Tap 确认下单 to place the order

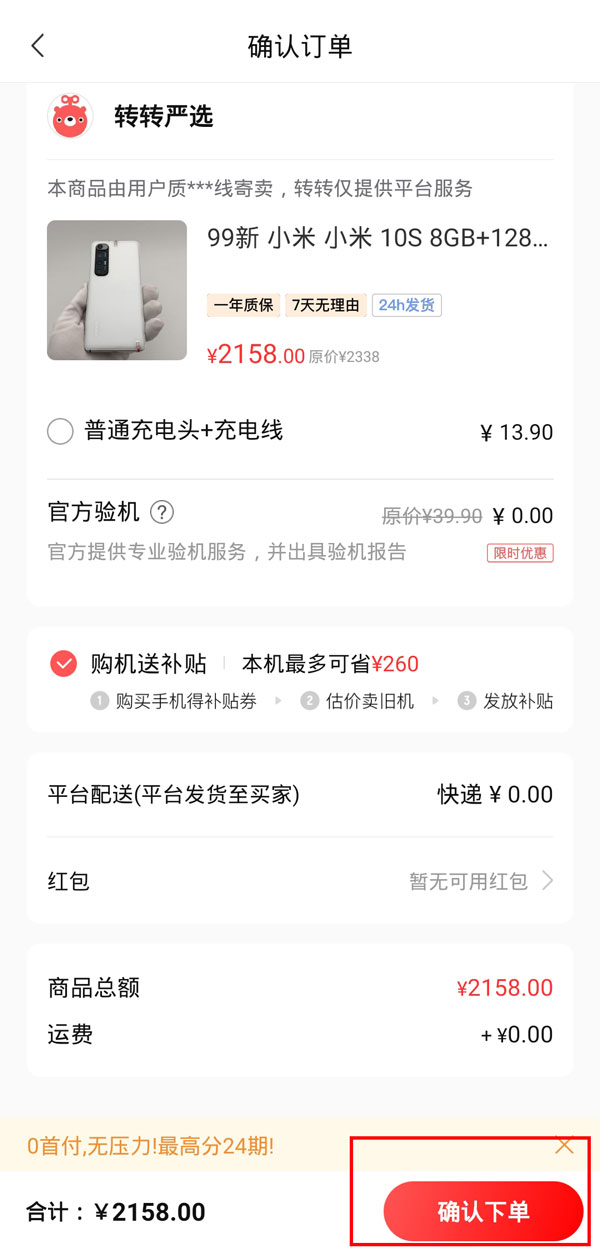(x=483, y=1212)
